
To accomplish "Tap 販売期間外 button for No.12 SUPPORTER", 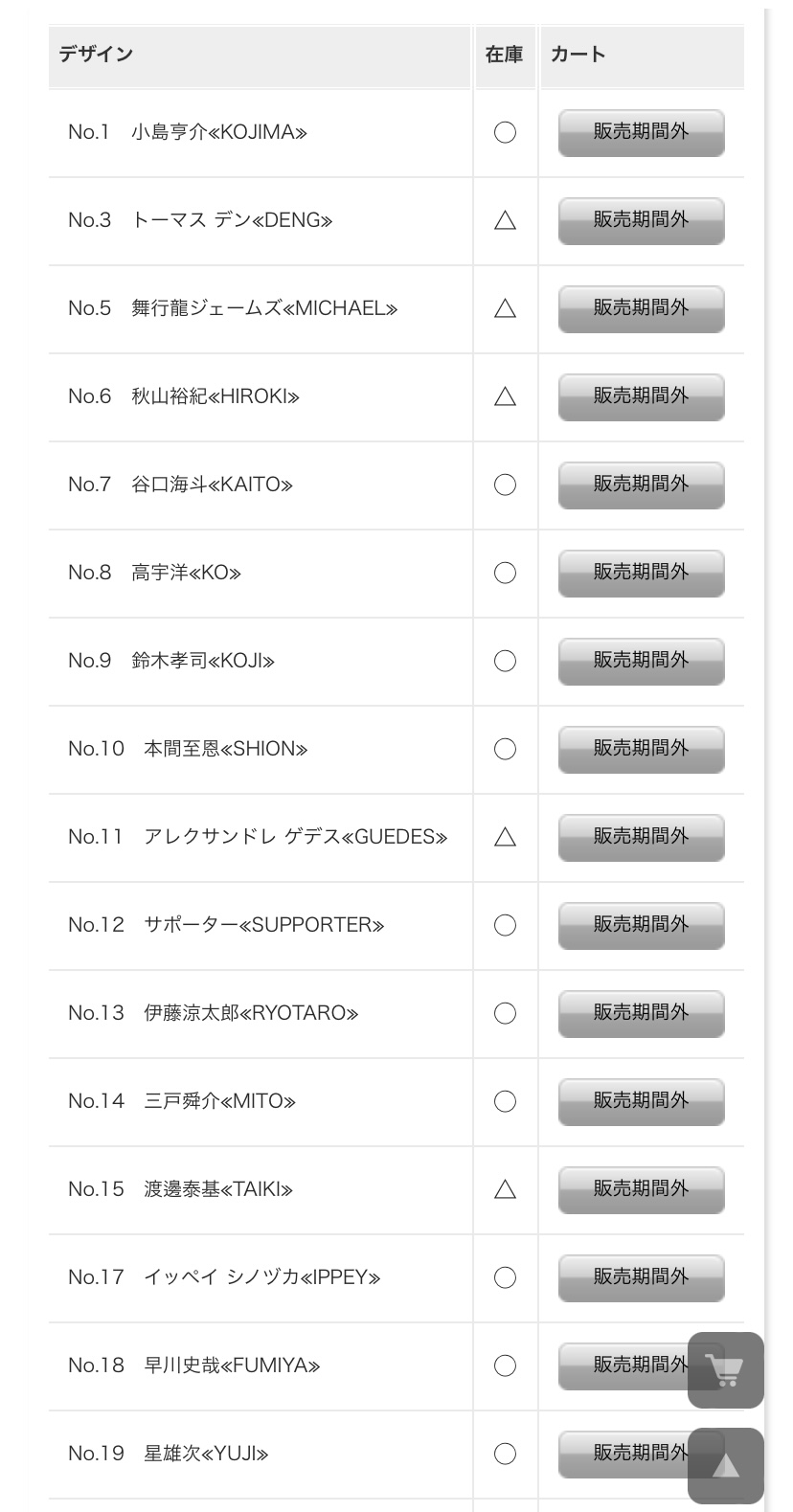I will click(641, 925).
